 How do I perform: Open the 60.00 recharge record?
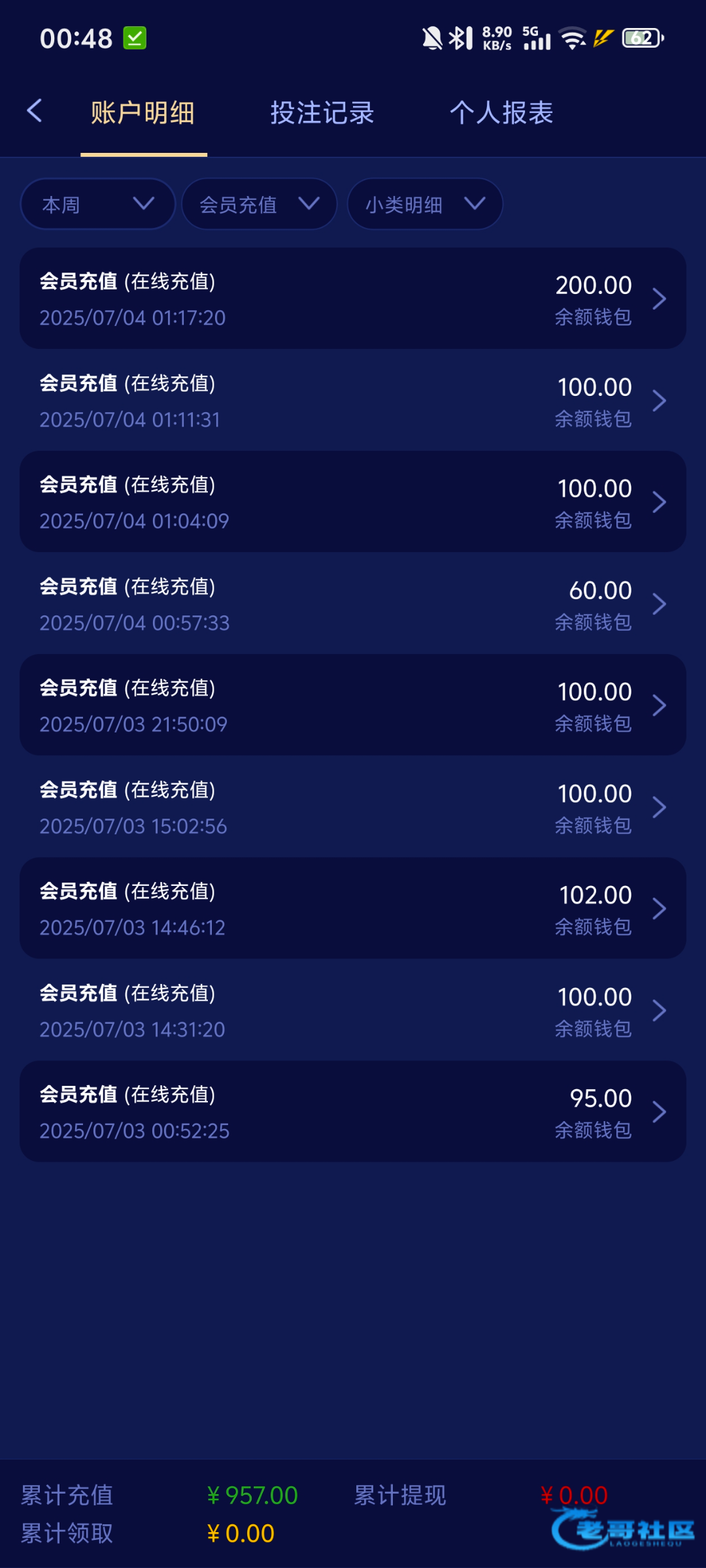click(353, 604)
